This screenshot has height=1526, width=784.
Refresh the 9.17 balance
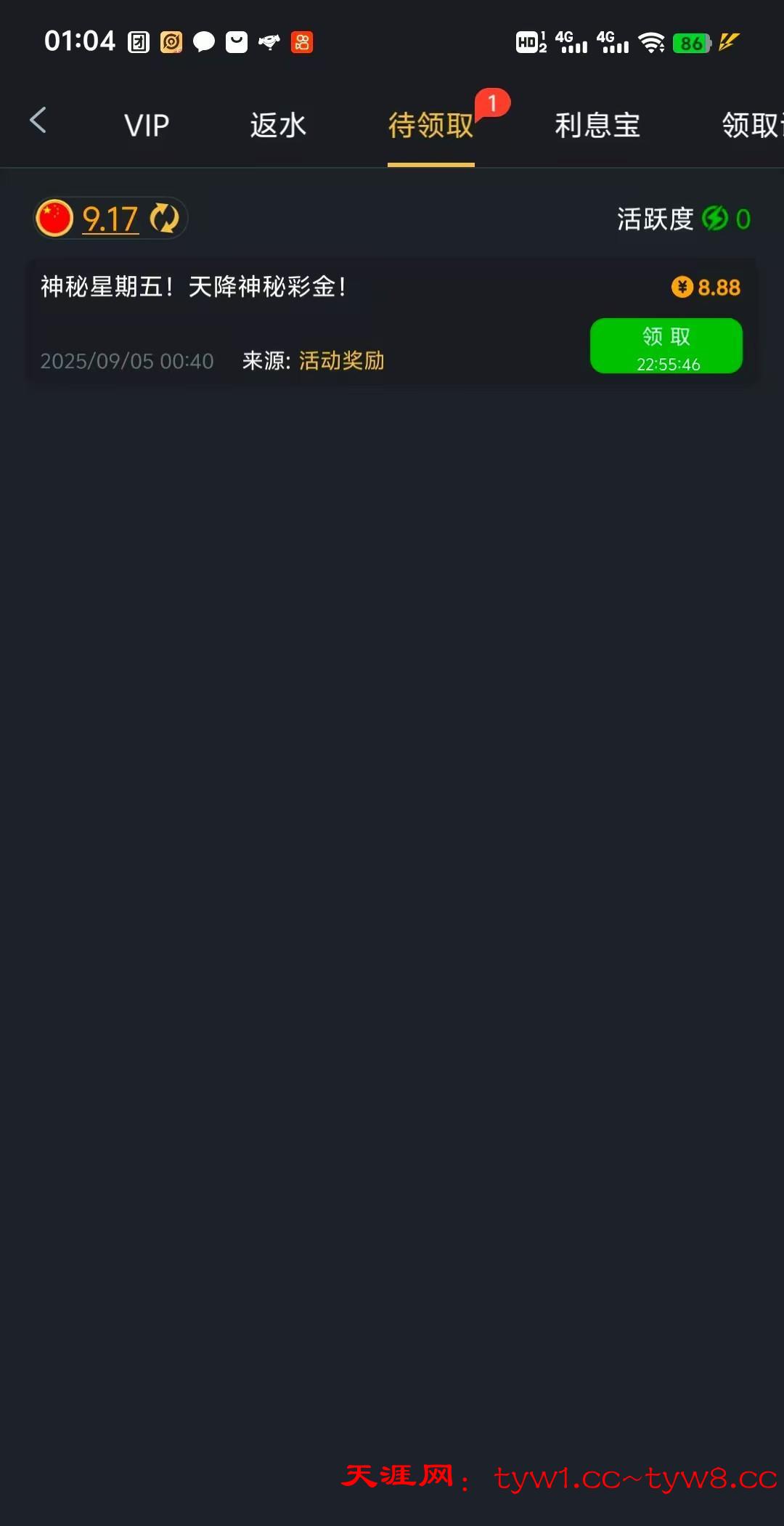165,219
